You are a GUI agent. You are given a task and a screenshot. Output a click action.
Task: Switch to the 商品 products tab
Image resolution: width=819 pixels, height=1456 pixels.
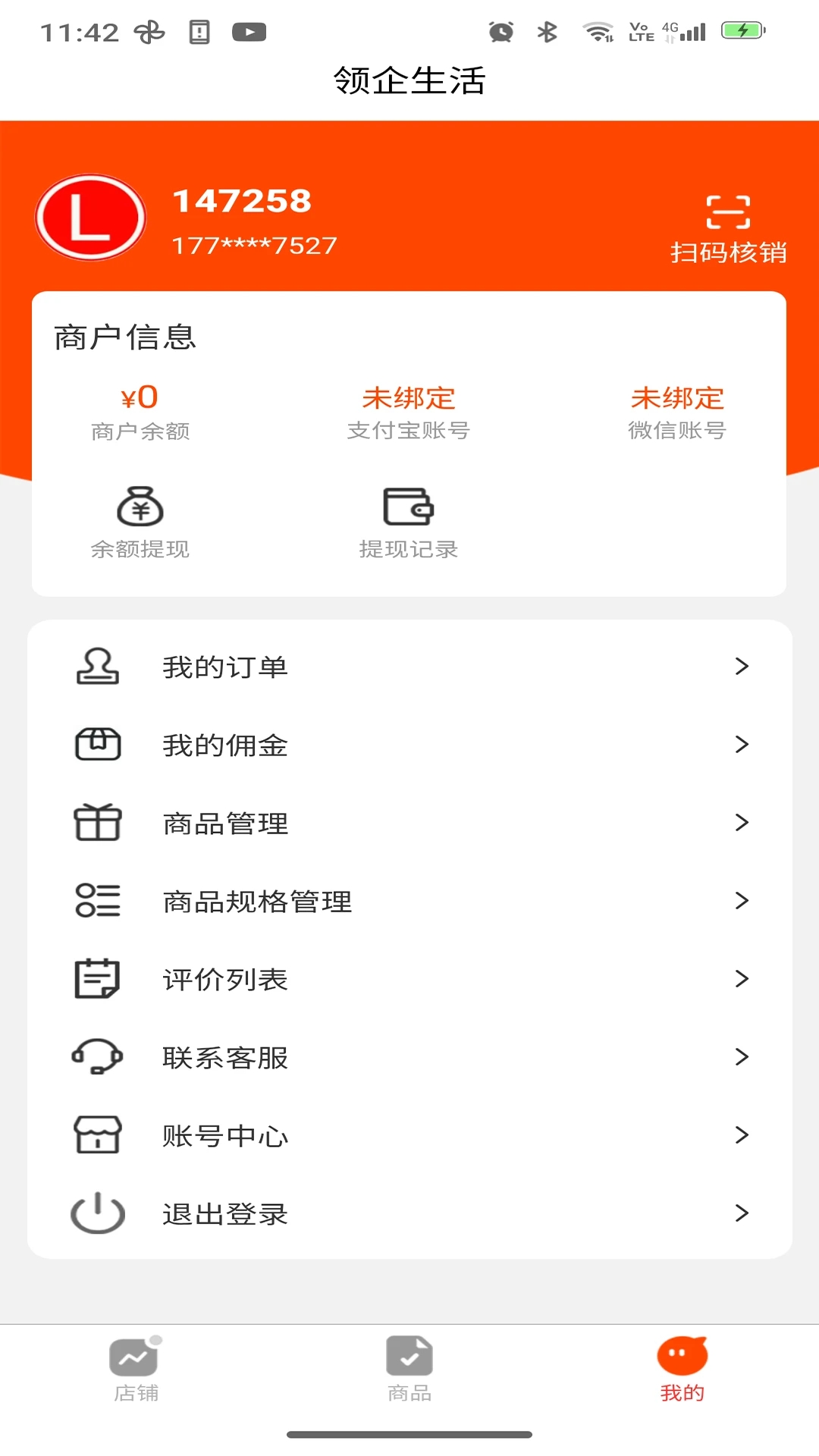pos(409,1370)
